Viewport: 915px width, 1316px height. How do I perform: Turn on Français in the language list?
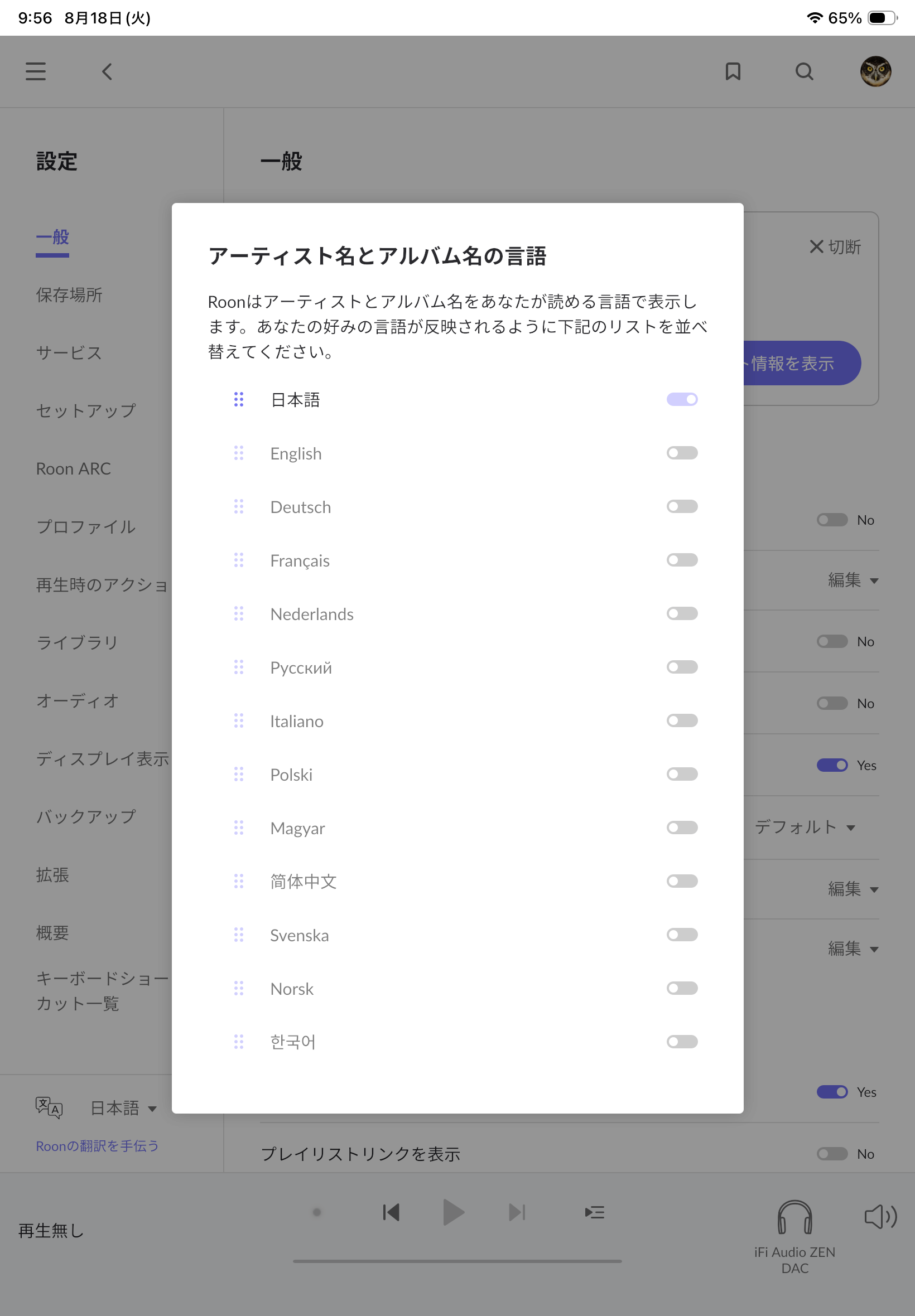click(682, 560)
